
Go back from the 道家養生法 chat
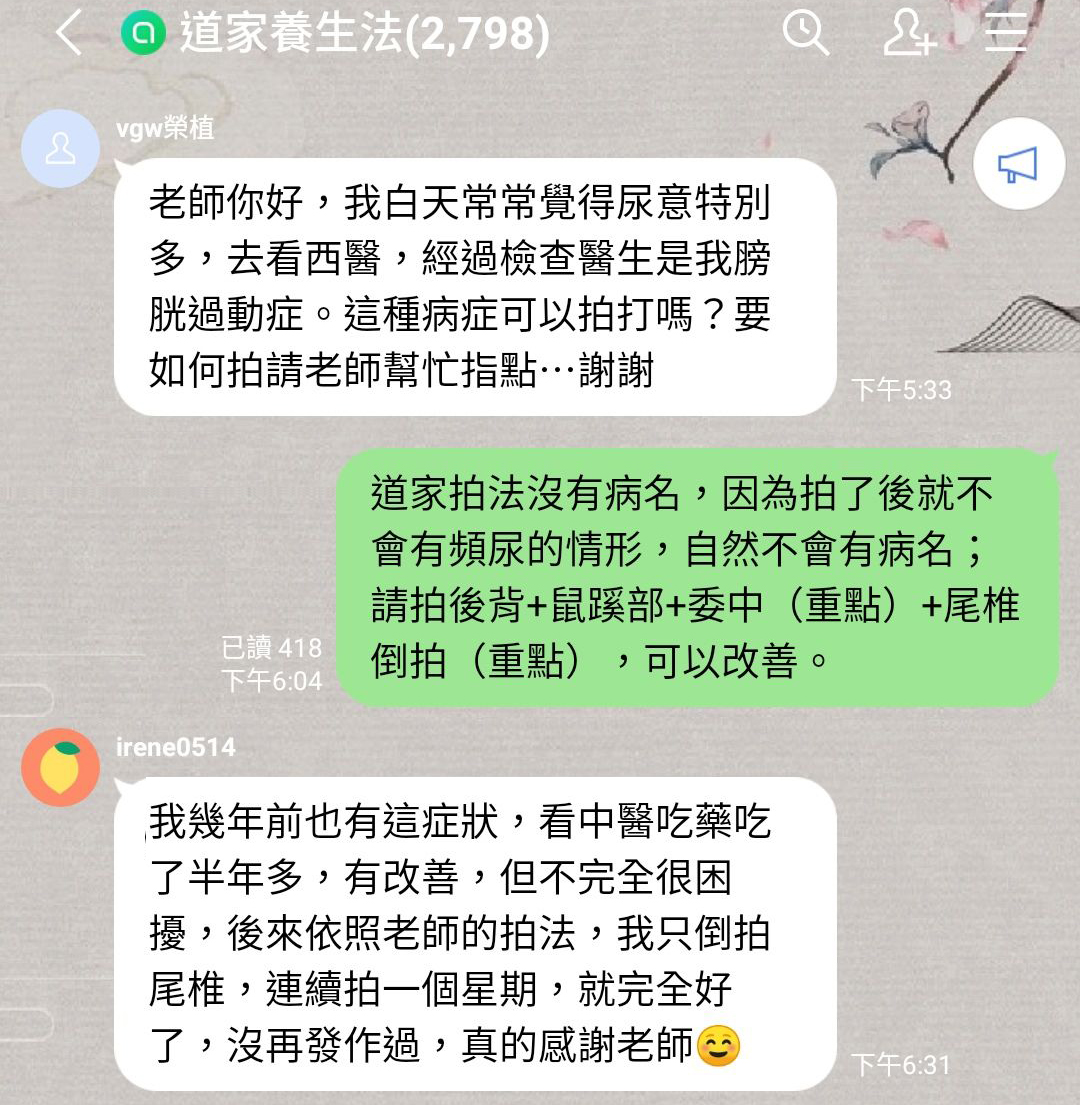click(x=68, y=35)
